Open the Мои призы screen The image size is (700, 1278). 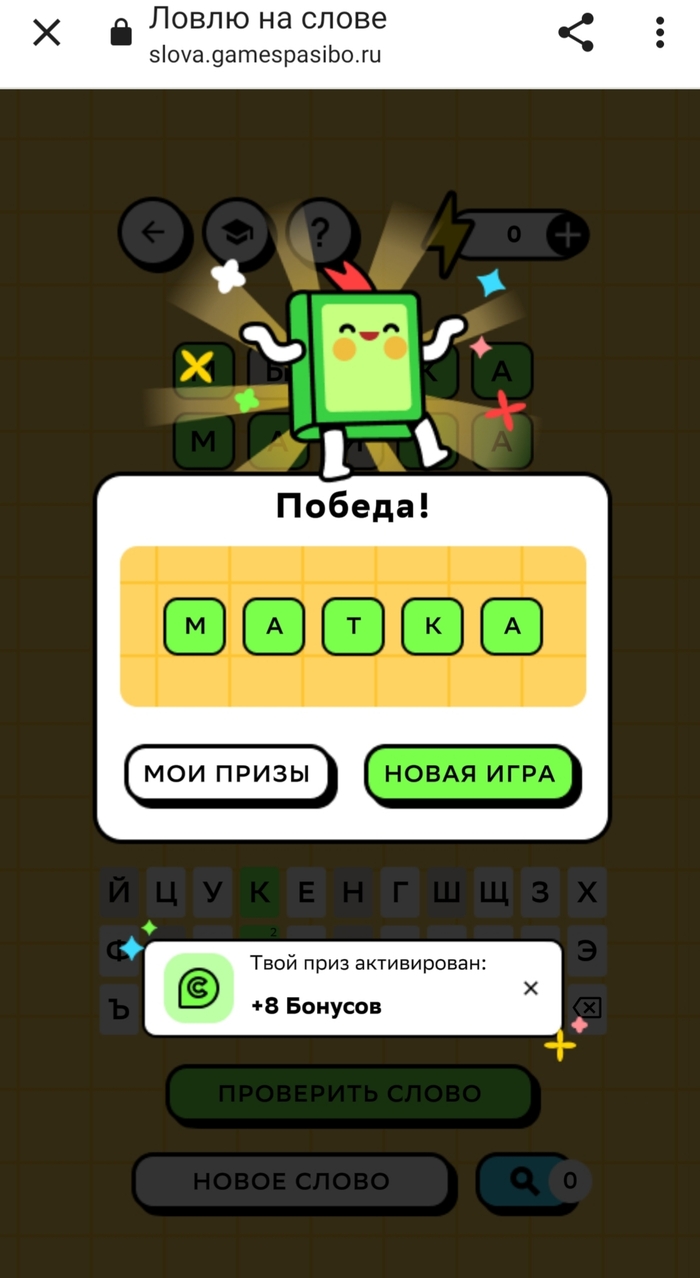pyautogui.click(x=227, y=773)
